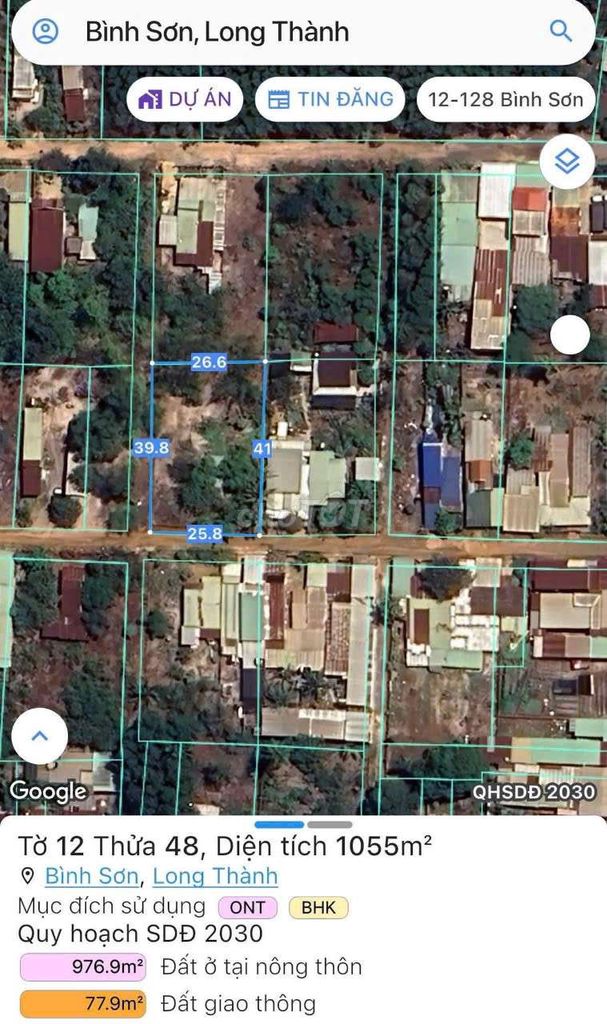
Task: Tap the ONT land-use tag
Action: (x=248, y=907)
